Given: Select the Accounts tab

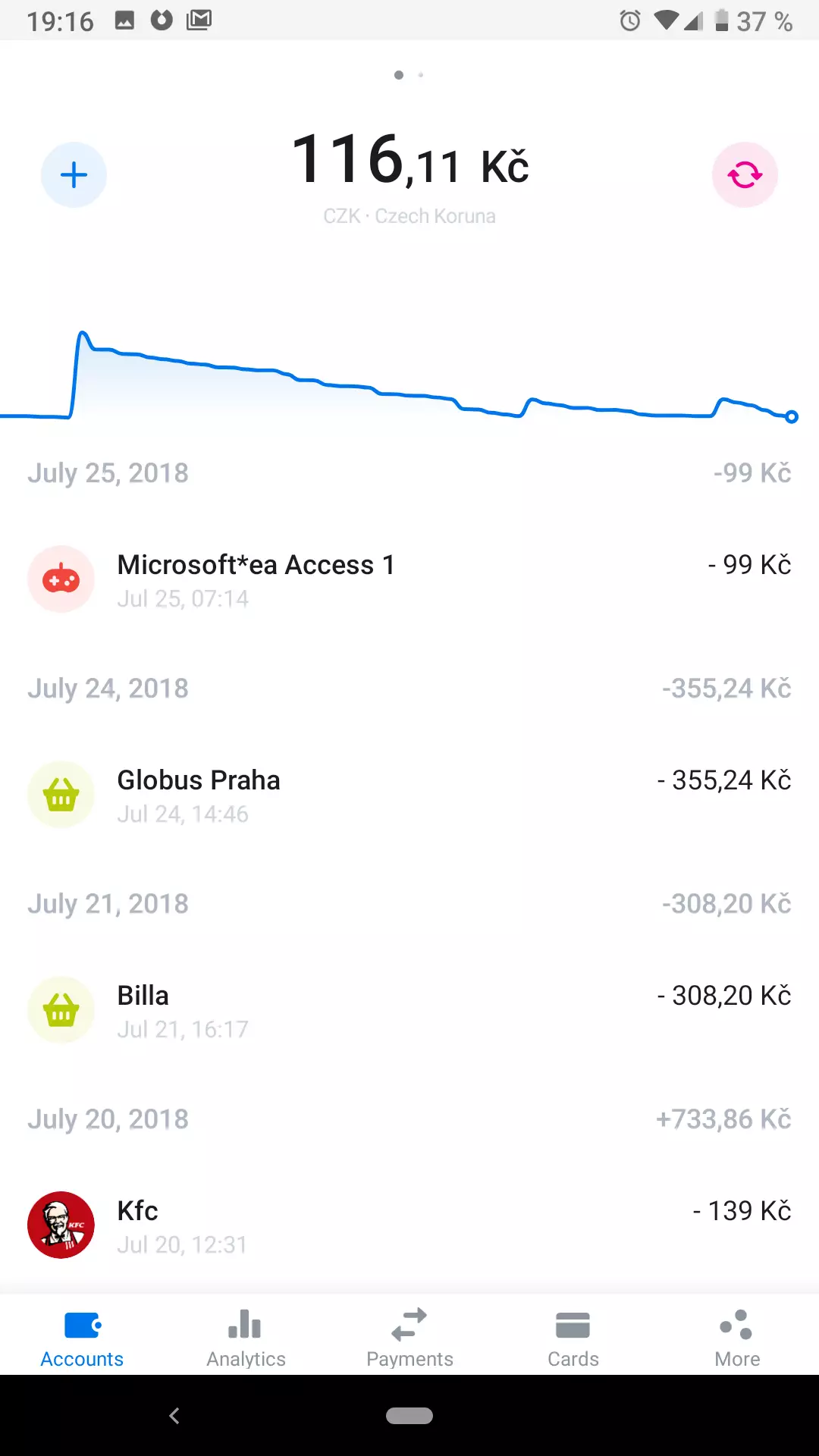Looking at the screenshot, I should (x=82, y=1337).
